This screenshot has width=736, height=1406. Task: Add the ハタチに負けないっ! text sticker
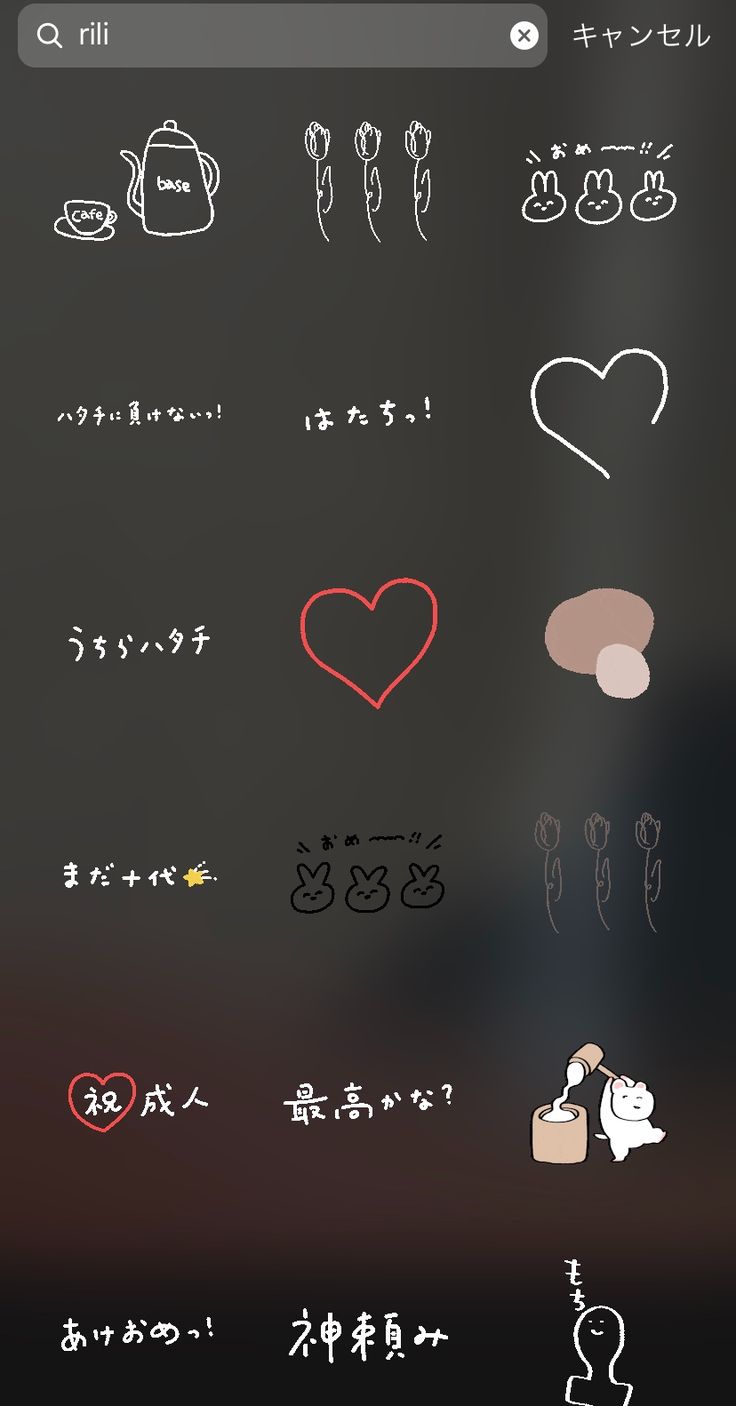coord(139,413)
